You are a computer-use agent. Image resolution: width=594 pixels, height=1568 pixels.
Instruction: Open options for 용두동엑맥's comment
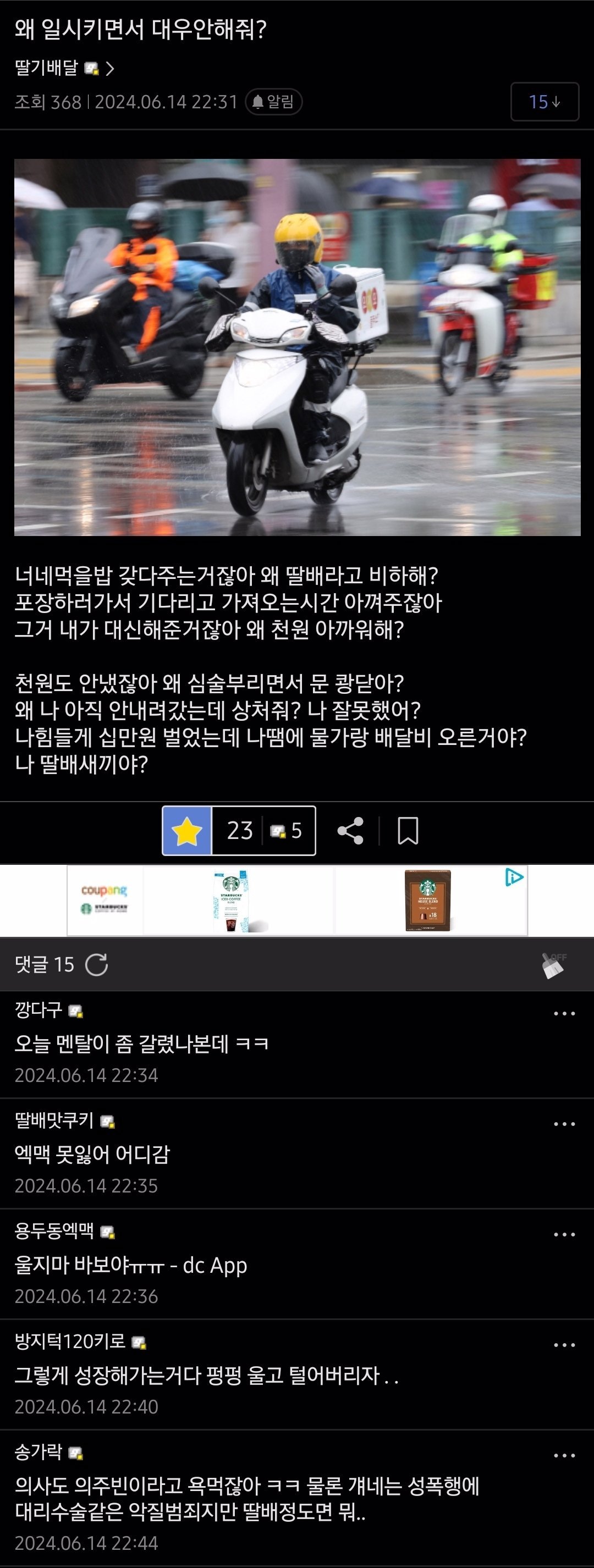pyautogui.click(x=564, y=1234)
